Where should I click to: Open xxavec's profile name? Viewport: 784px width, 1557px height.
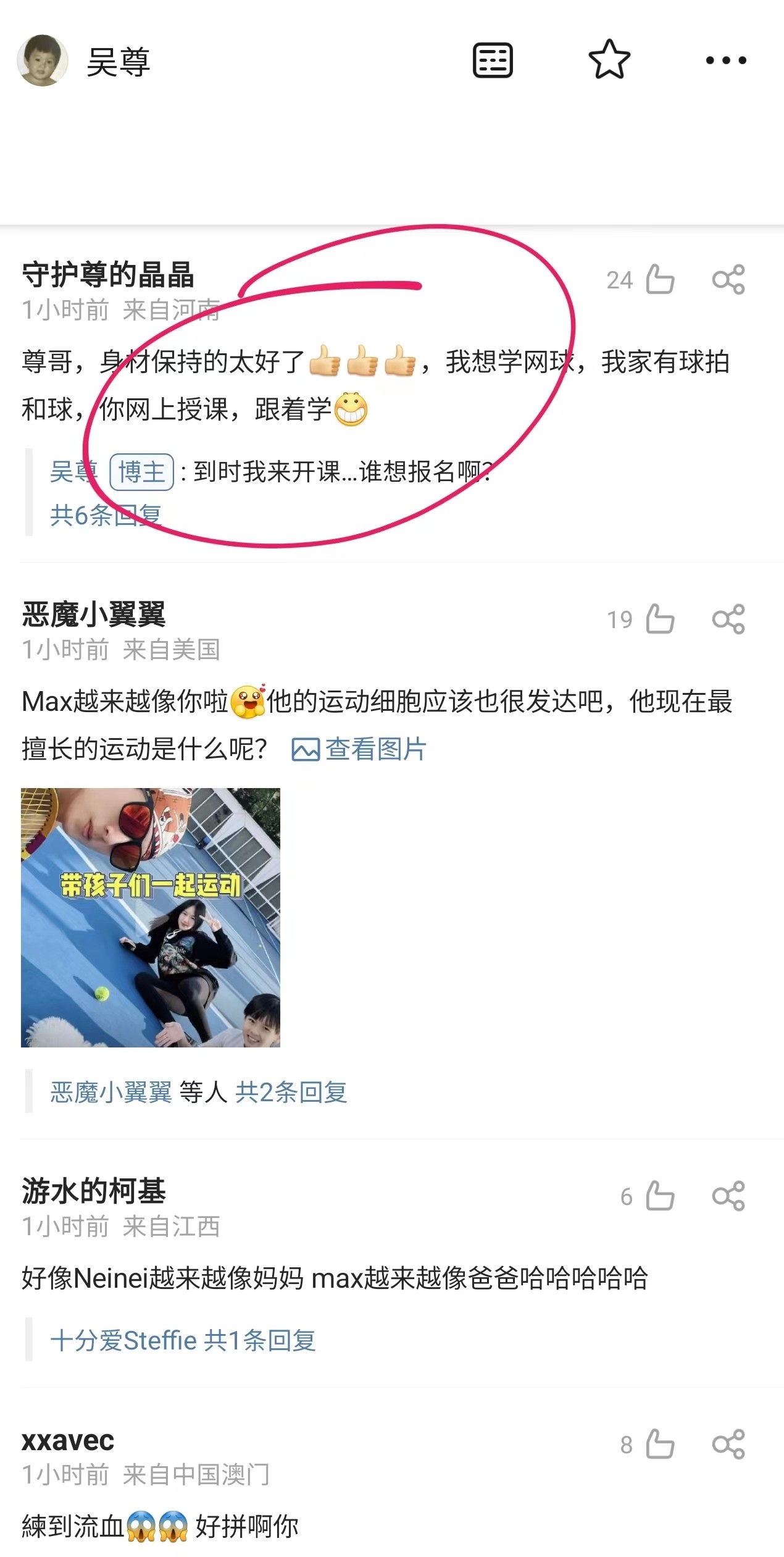coord(68,1440)
